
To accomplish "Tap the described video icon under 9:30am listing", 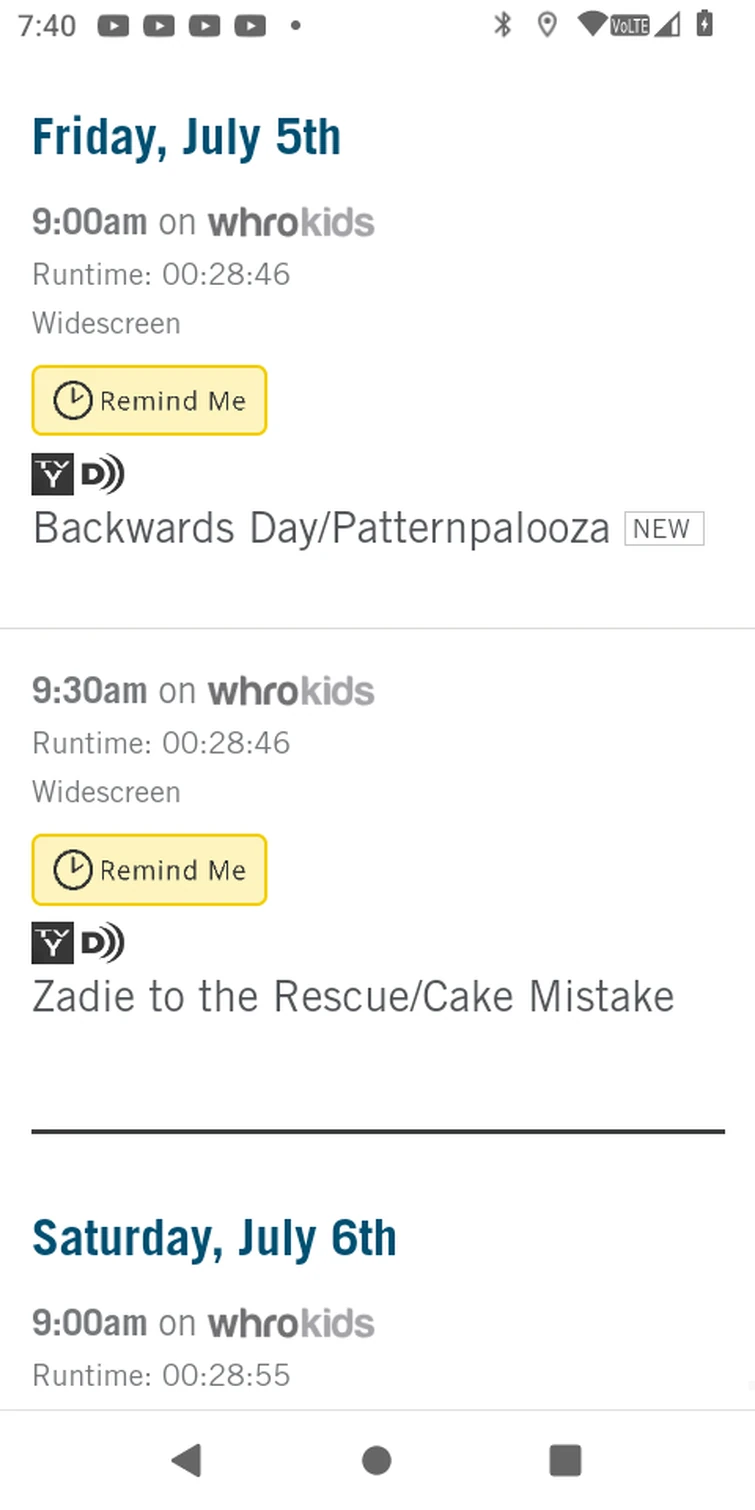I will (x=103, y=942).
